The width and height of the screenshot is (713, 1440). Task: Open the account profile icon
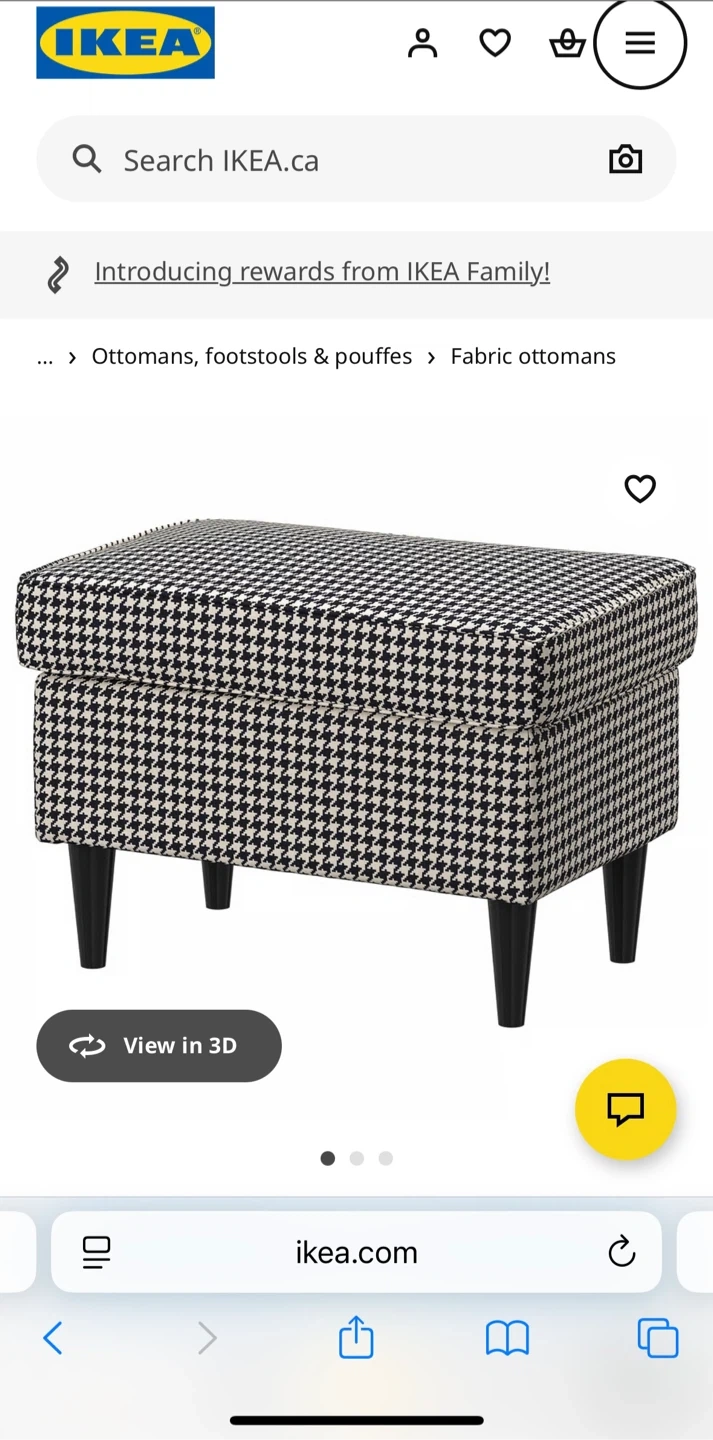click(423, 43)
